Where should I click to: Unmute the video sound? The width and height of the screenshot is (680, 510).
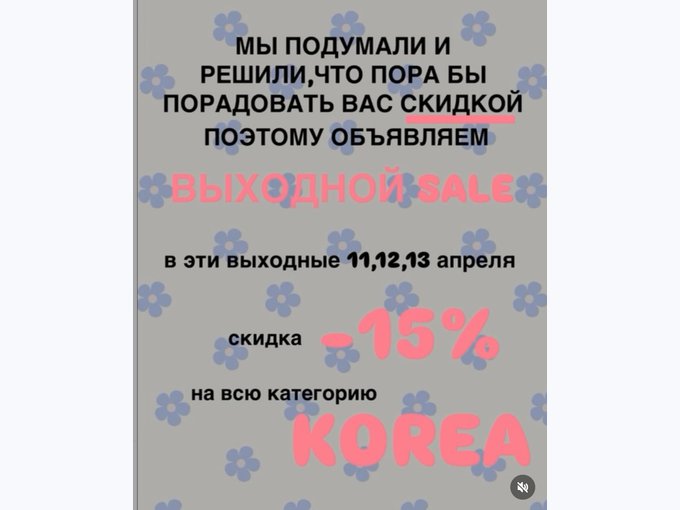point(523,487)
